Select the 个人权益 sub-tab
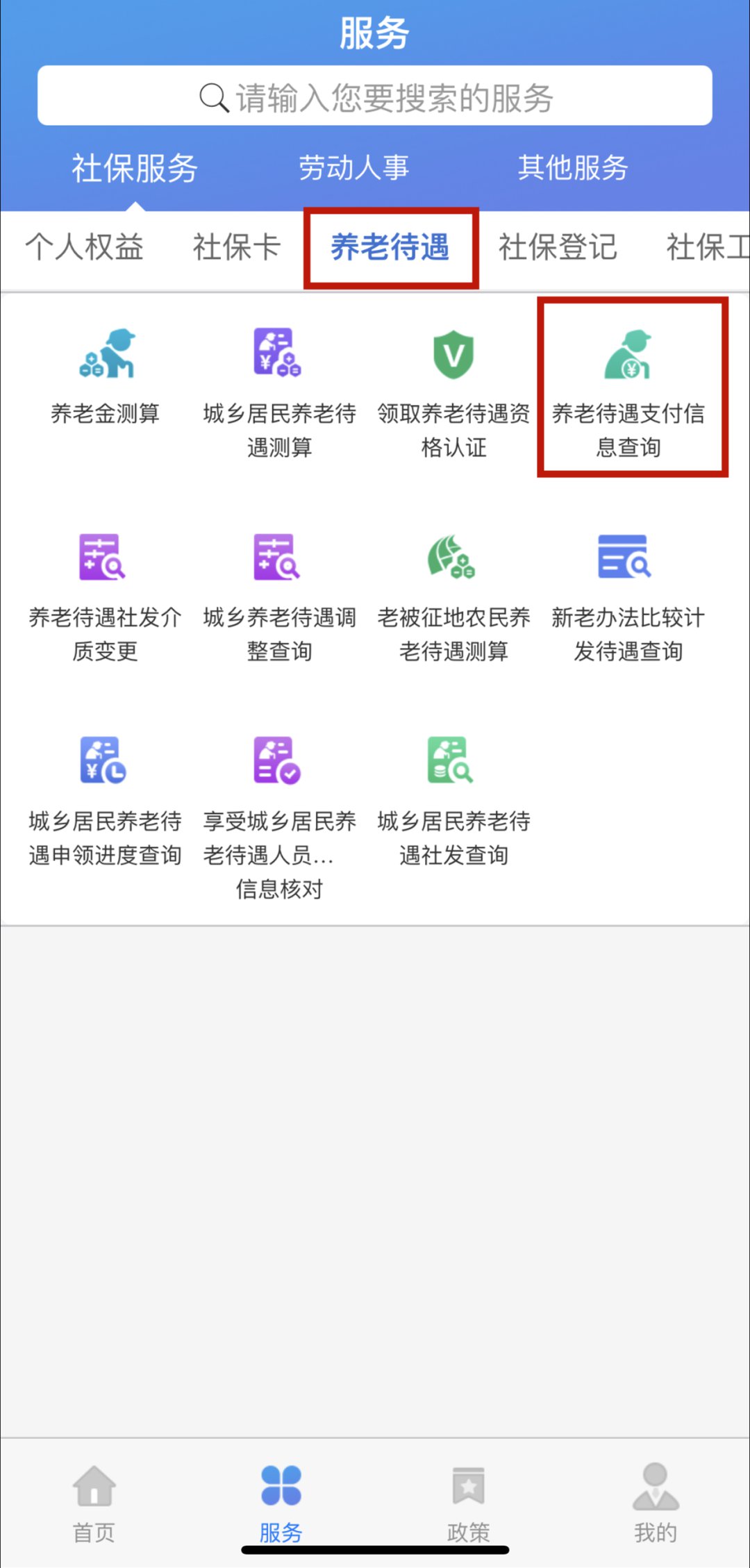Image resolution: width=750 pixels, height=1568 pixels. (x=84, y=247)
